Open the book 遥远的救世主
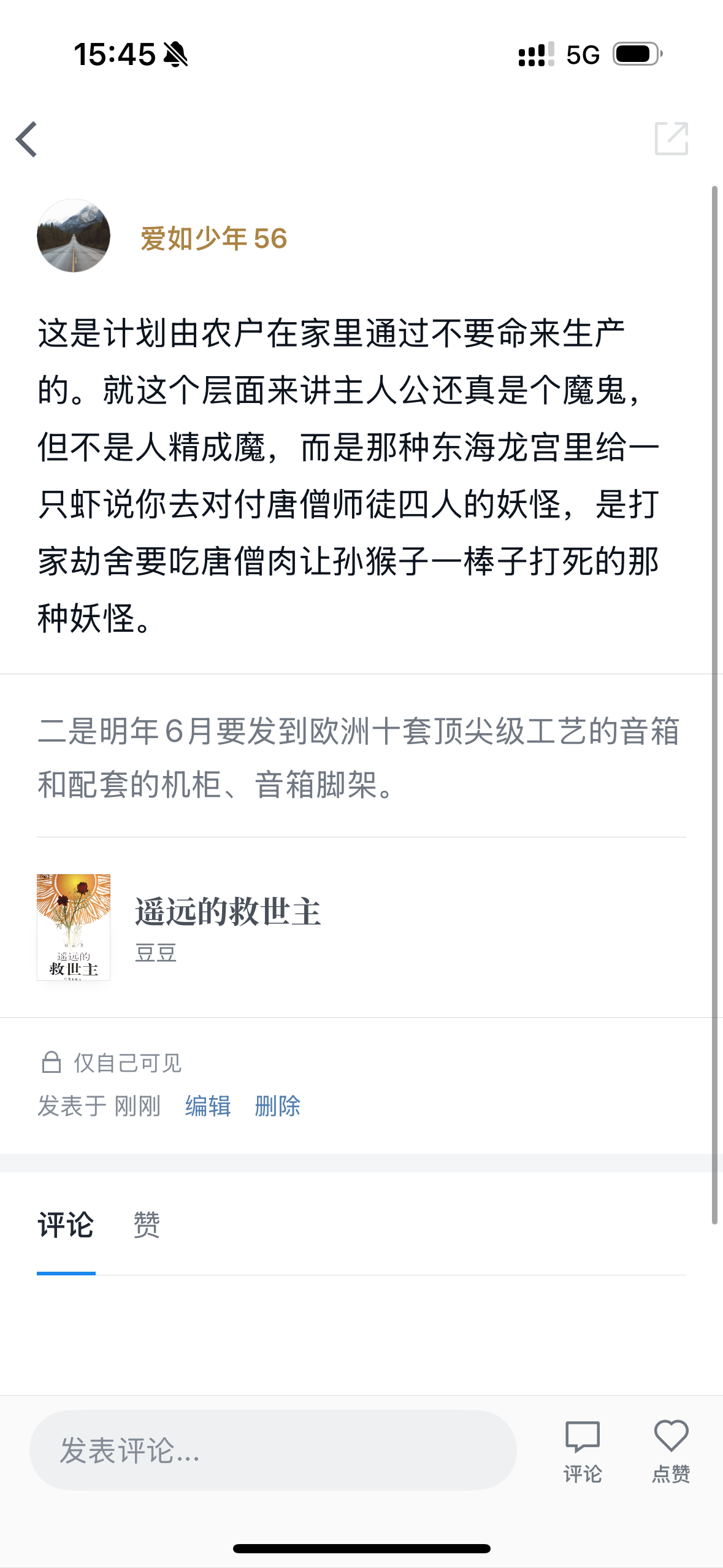This screenshot has width=723, height=1568. pyautogui.click(x=227, y=926)
